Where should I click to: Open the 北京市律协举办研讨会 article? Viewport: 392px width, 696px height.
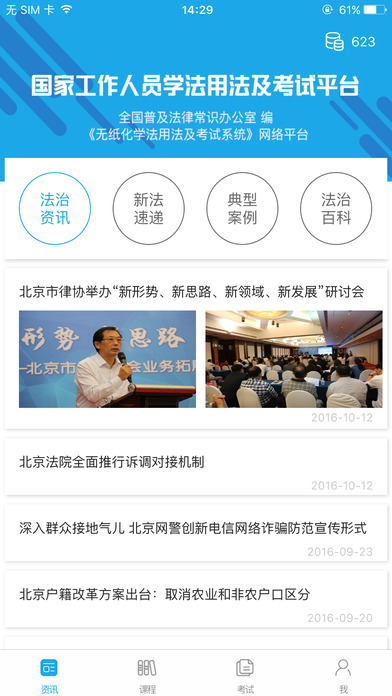[196, 348]
